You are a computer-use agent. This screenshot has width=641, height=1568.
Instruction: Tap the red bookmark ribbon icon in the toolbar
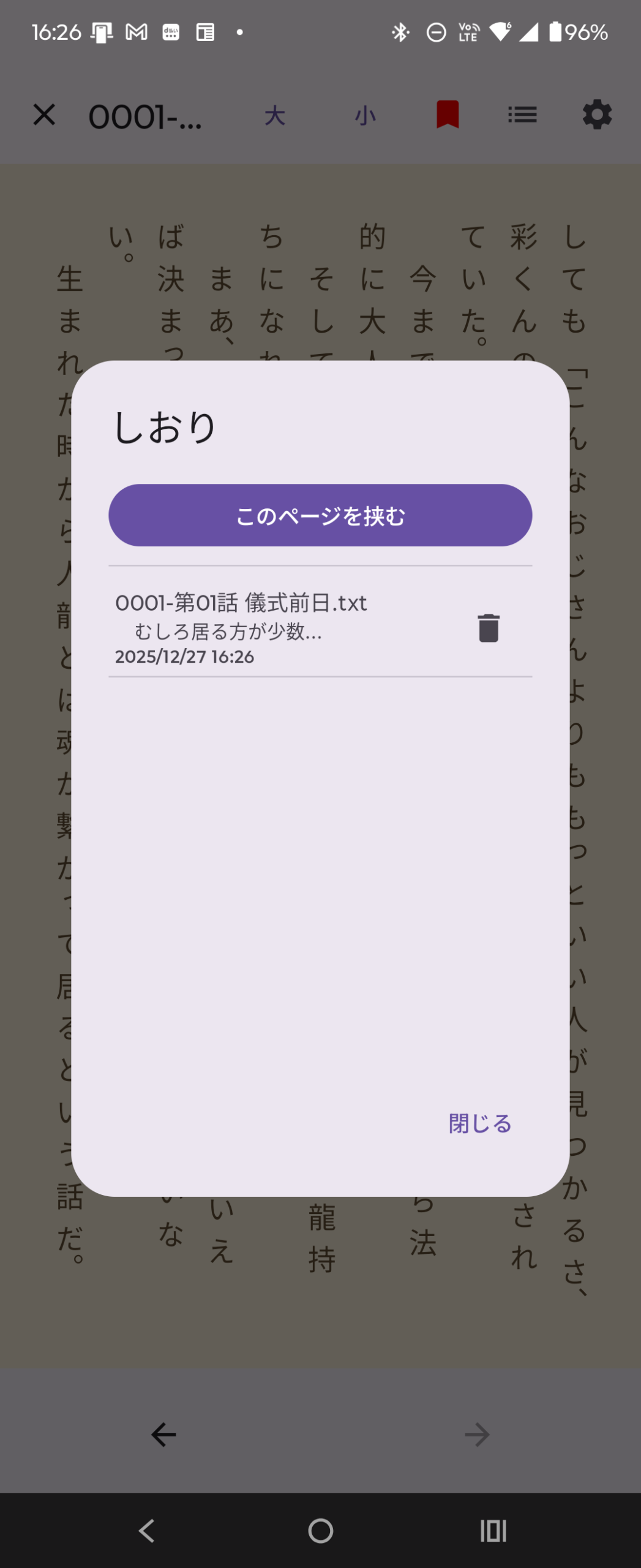tap(446, 115)
